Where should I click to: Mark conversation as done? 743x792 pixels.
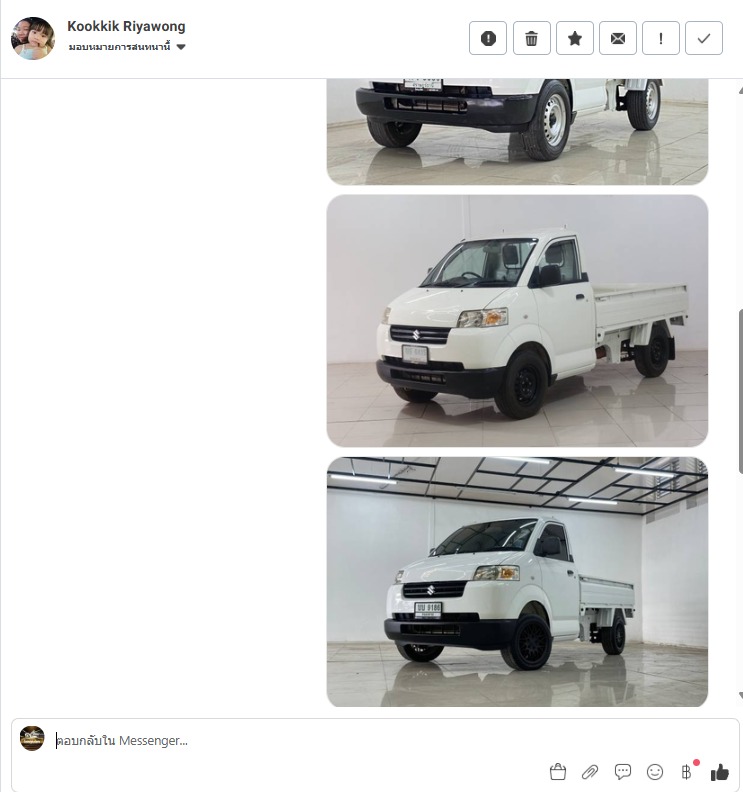tap(704, 38)
